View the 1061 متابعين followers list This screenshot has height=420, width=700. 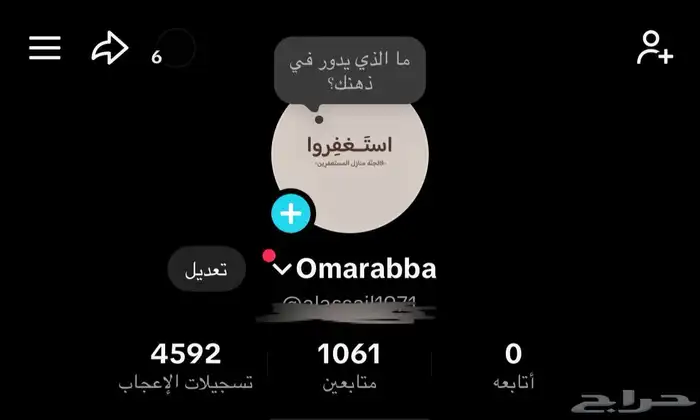(x=349, y=365)
